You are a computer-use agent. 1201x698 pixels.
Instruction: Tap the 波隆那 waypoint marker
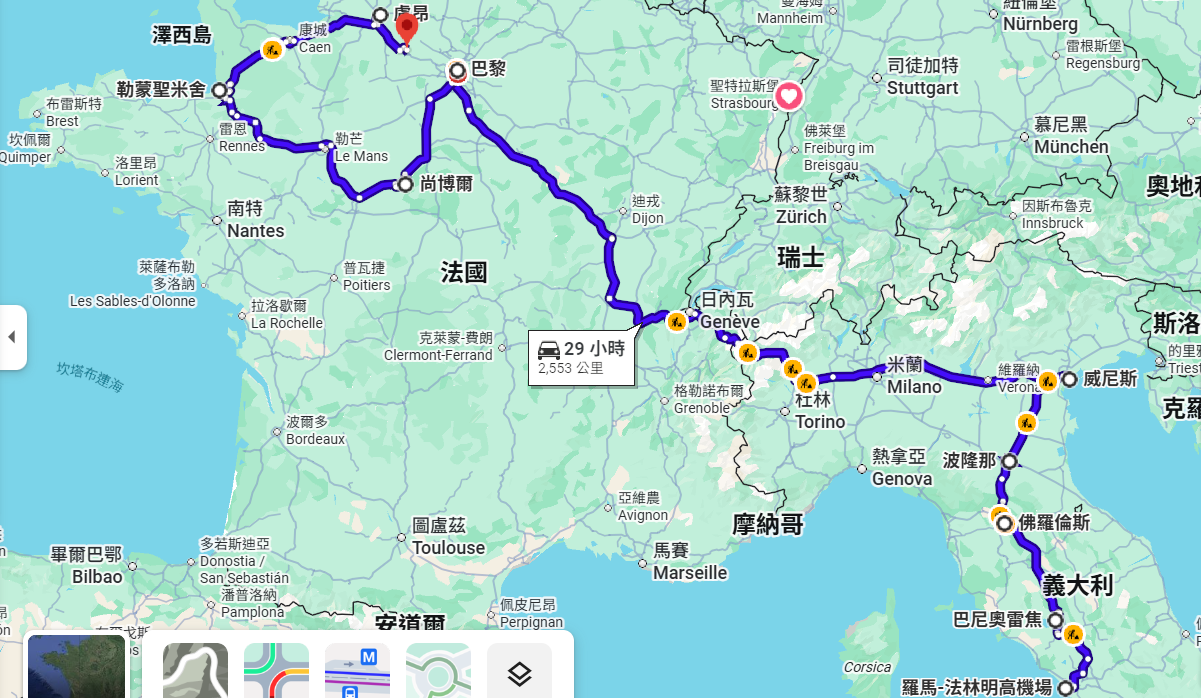click(x=1010, y=461)
